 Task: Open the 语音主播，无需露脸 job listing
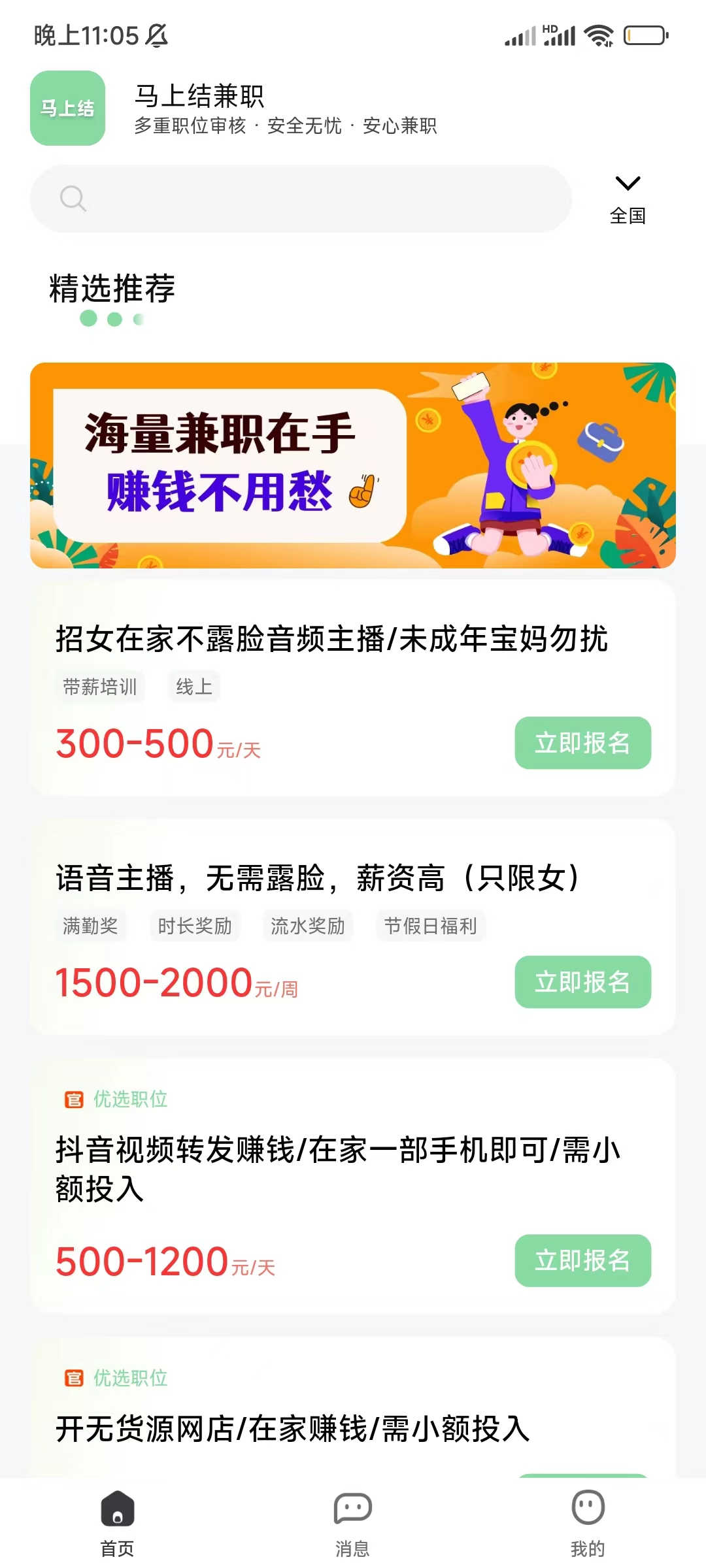(x=318, y=878)
